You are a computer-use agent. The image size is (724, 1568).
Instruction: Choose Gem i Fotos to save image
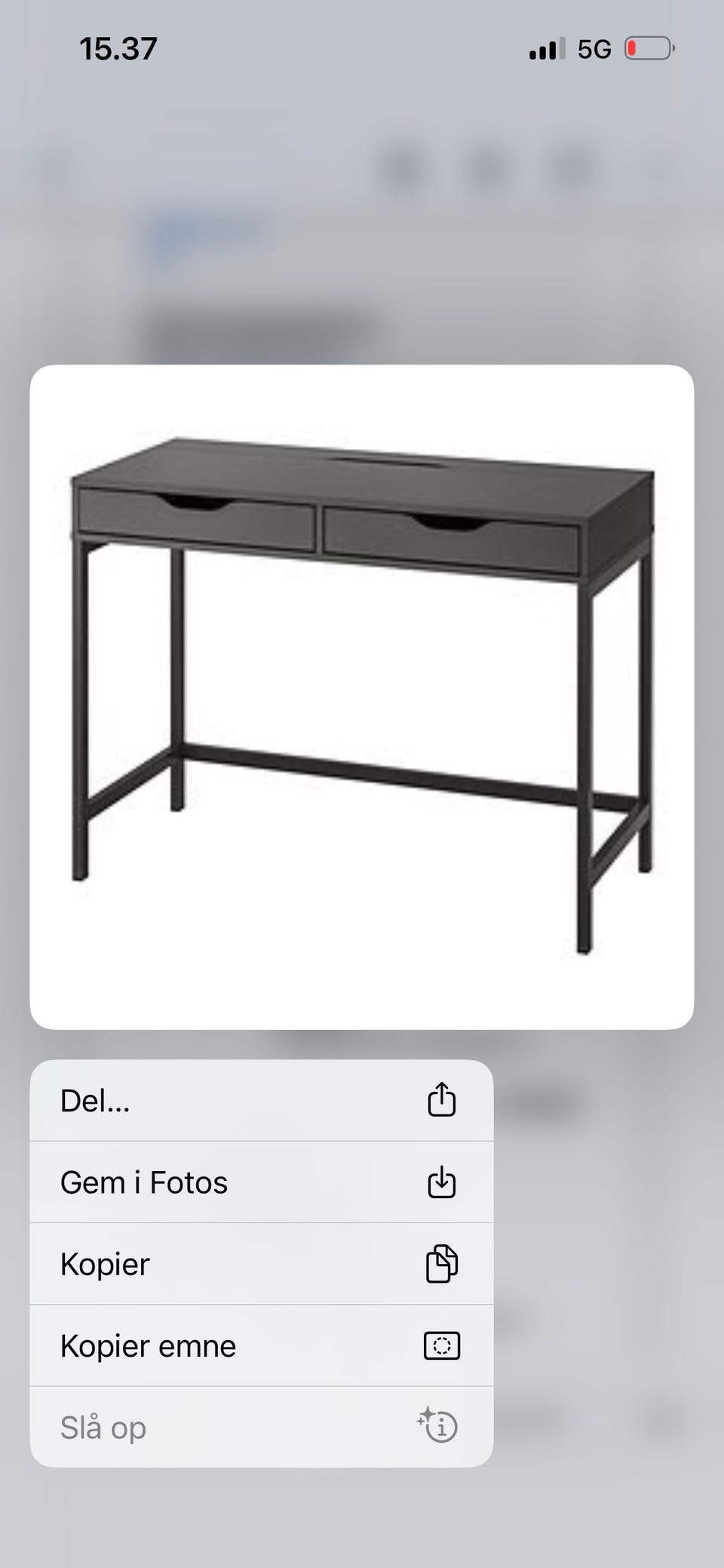tap(261, 1182)
